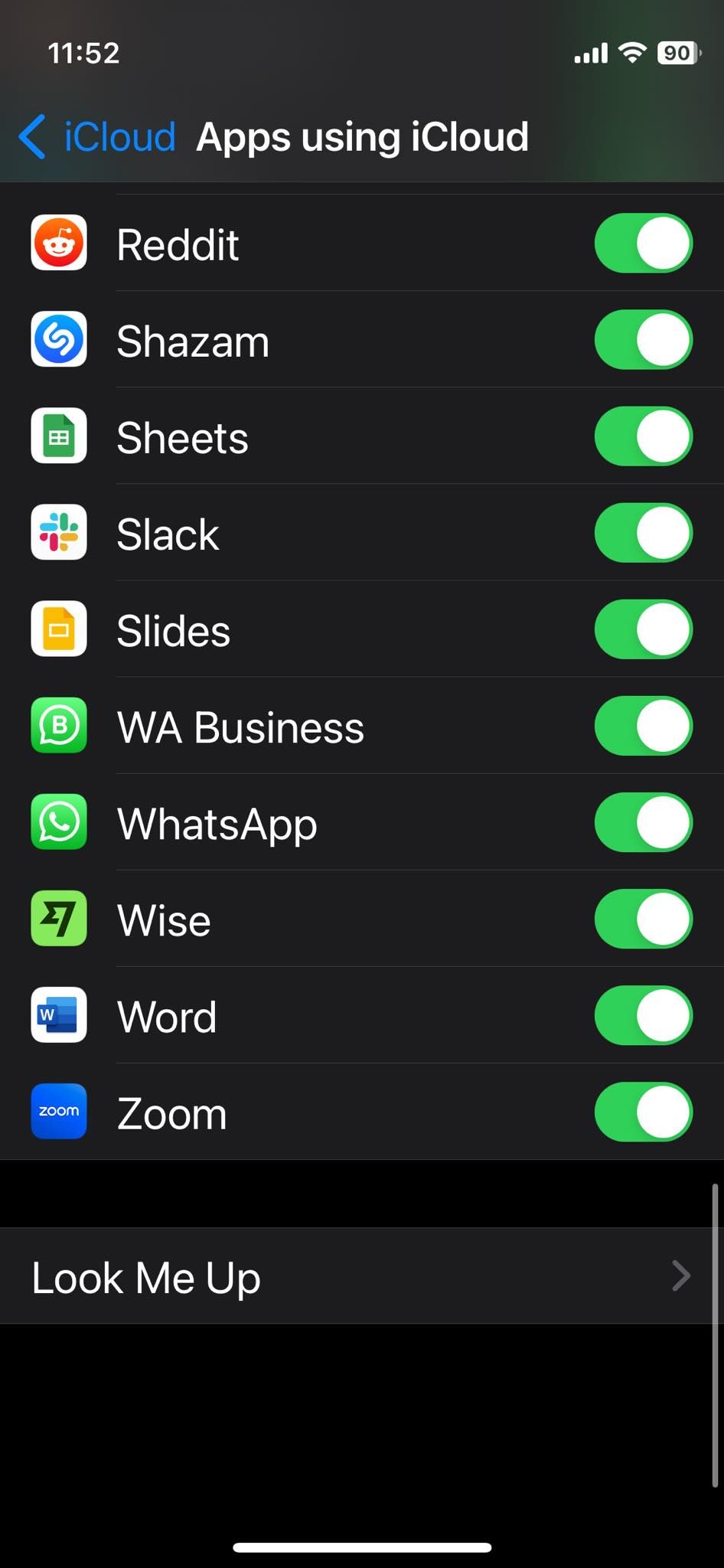The image size is (724, 1568).
Task: Tap the Microsoft Word icon
Action: (x=59, y=1016)
